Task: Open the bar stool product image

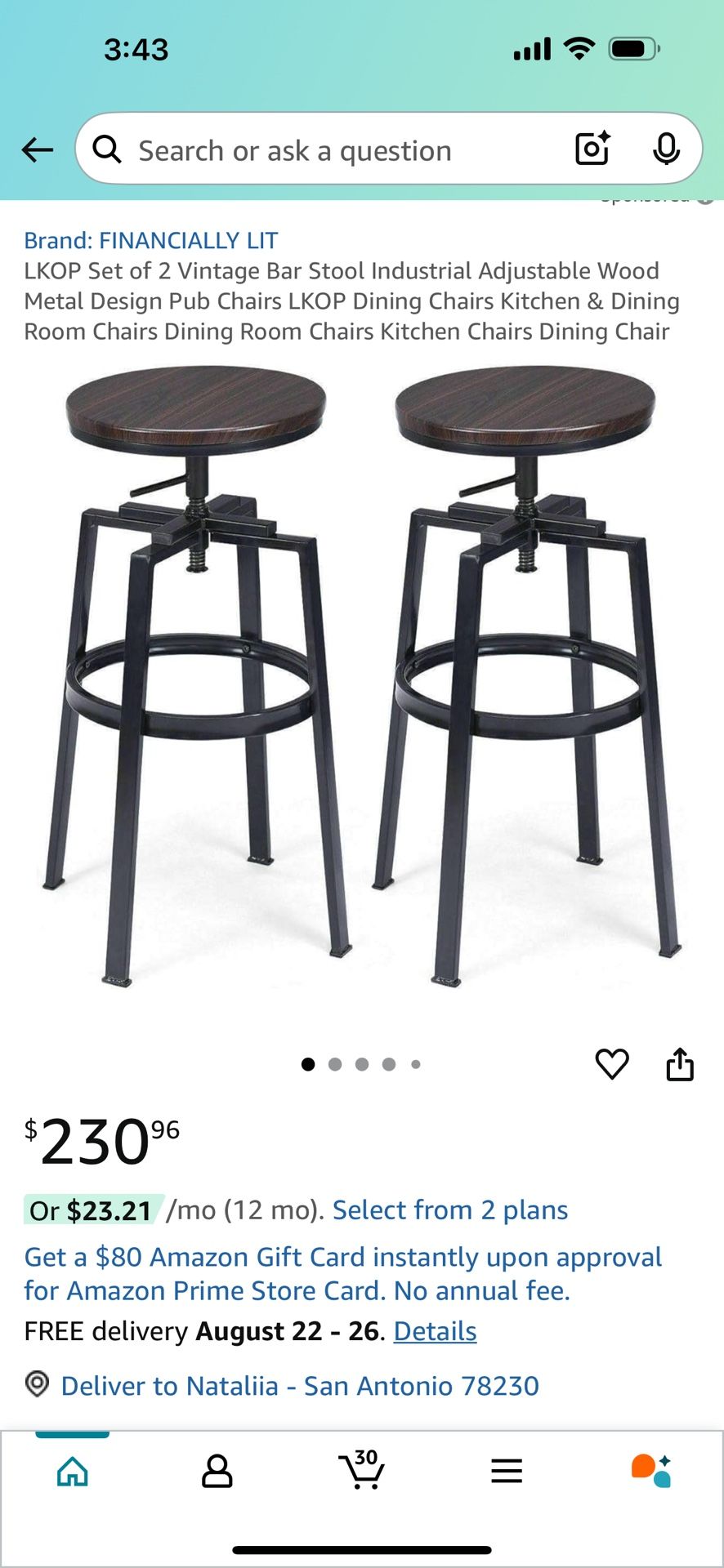Action: click(361, 678)
